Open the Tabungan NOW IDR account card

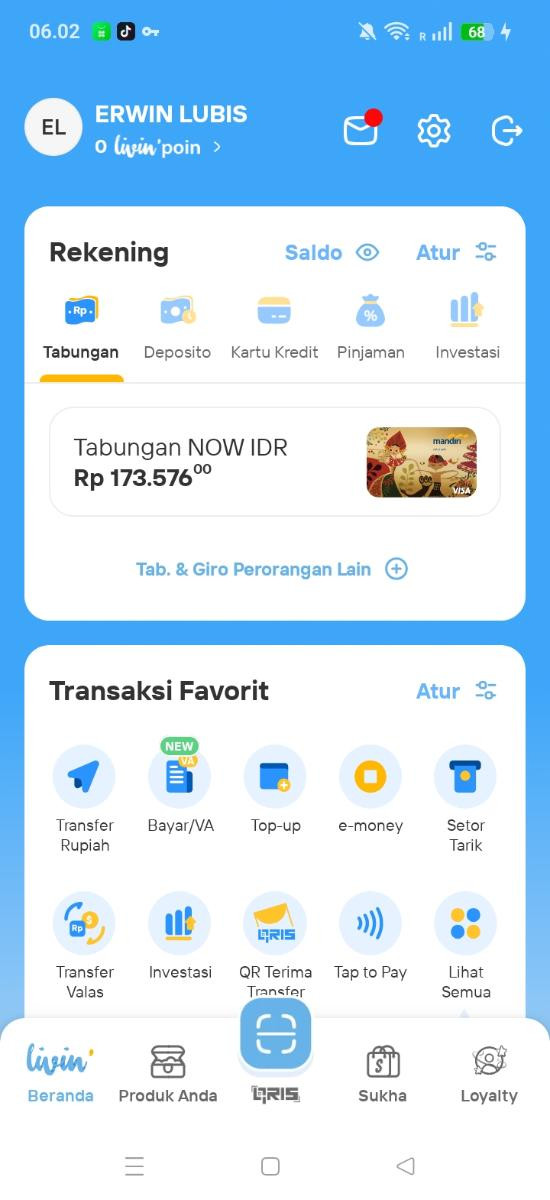point(275,462)
